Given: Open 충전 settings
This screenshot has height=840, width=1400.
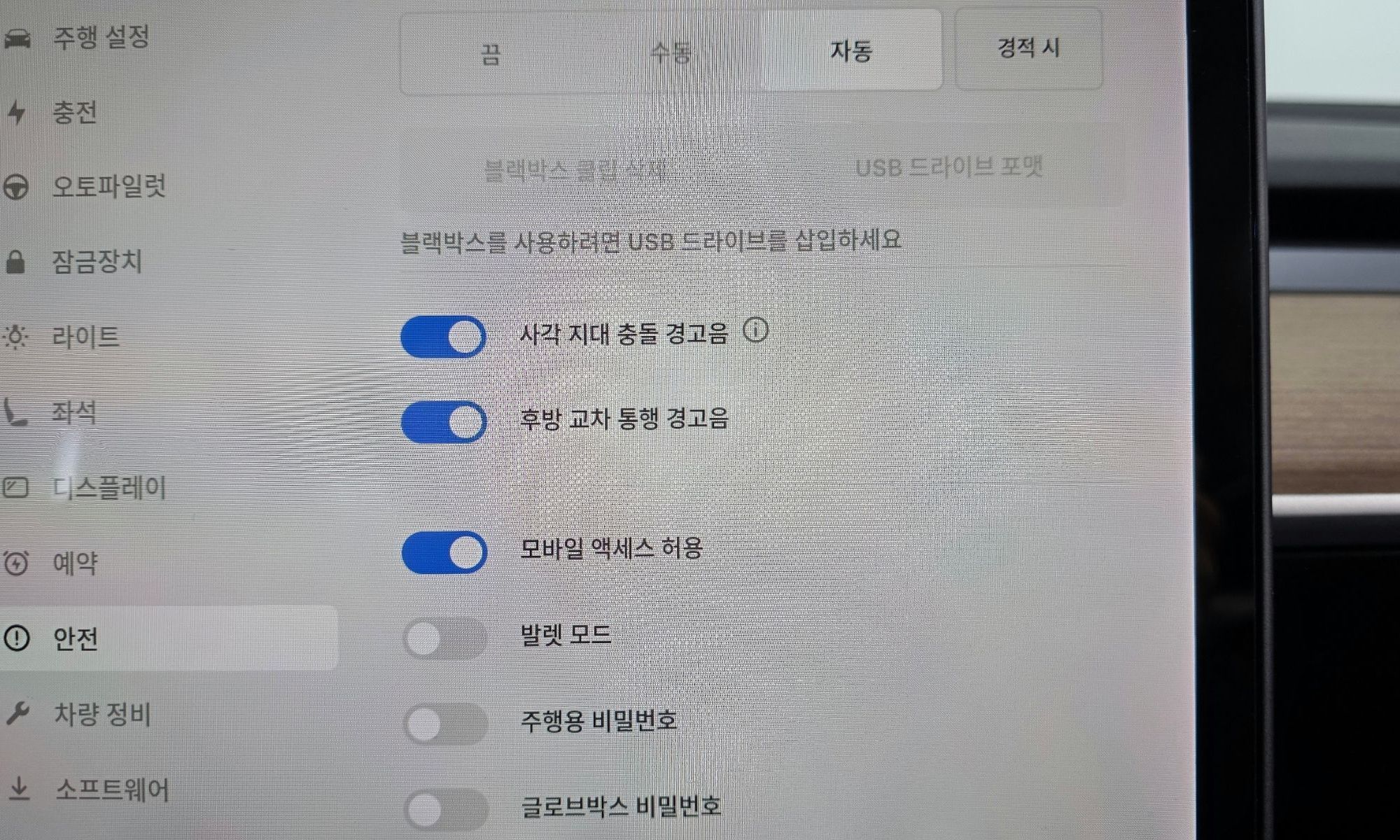Looking at the screenshot, I should [73, 112].
